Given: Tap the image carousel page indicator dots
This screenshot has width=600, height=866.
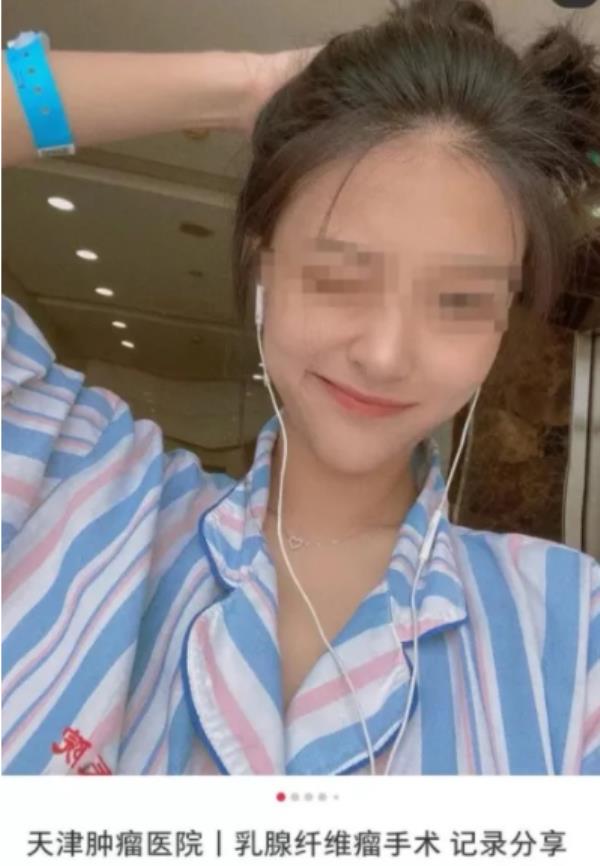Looking at the screenshot, I should coord(307,797).
